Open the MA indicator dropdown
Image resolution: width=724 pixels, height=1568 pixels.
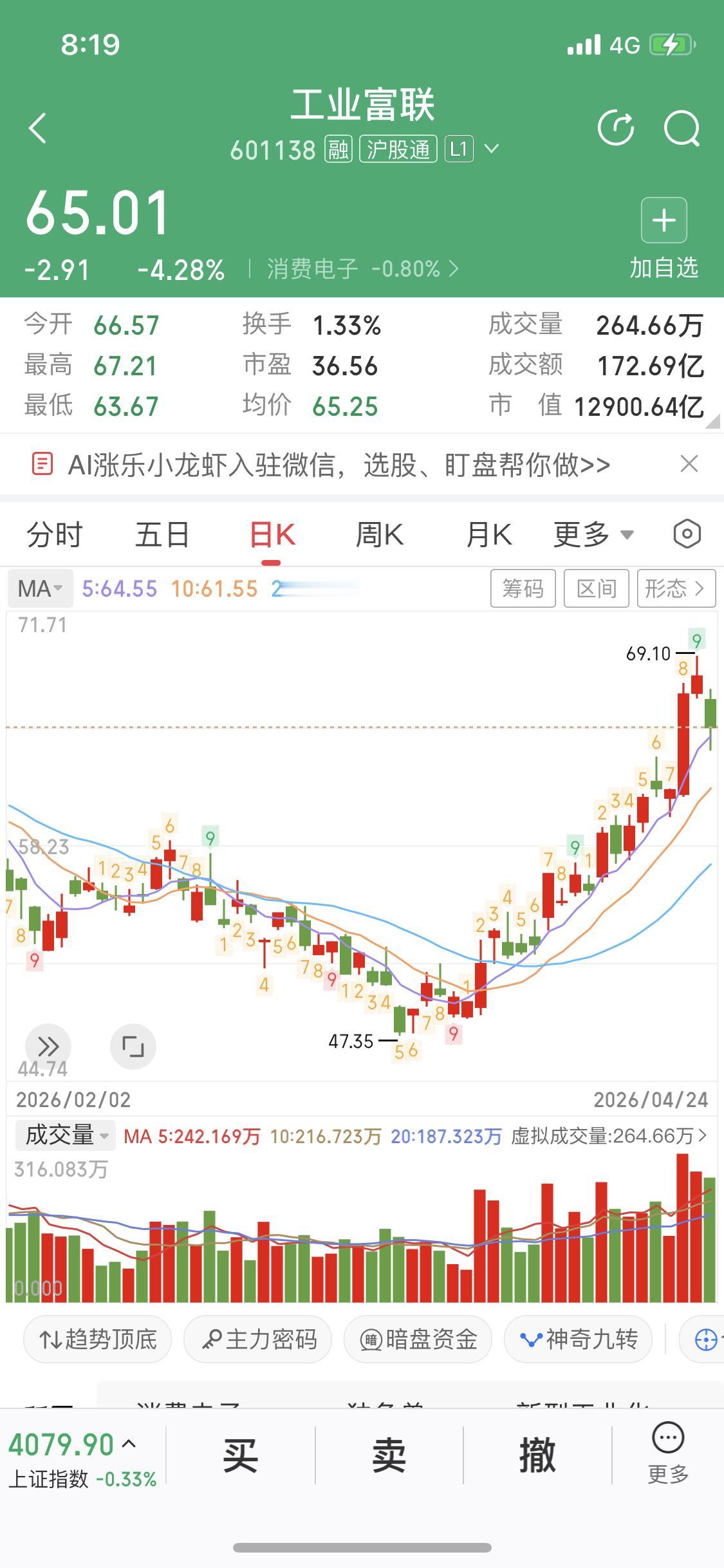pos(40,588)
